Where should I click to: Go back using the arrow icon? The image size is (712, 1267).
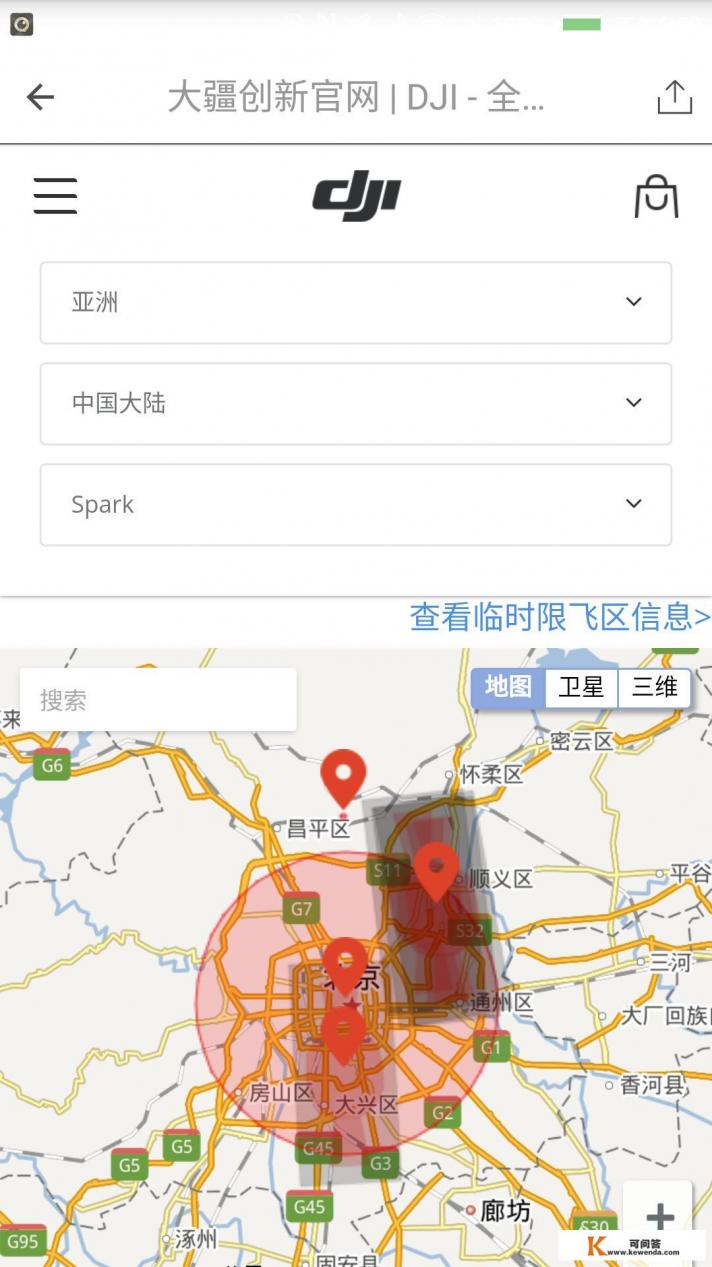pyautogui.click(x=40, y=97)
